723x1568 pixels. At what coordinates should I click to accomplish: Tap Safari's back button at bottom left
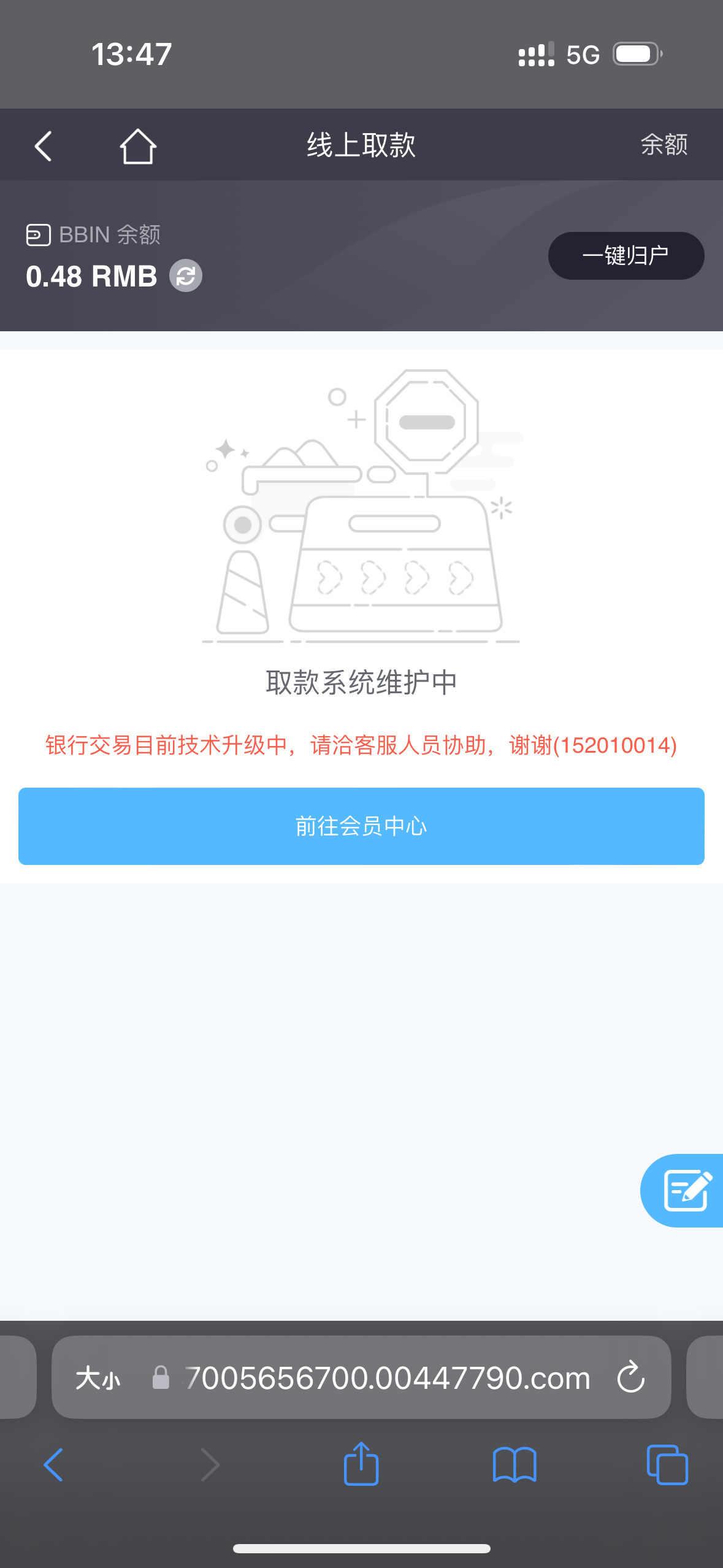pos(54,1464)
